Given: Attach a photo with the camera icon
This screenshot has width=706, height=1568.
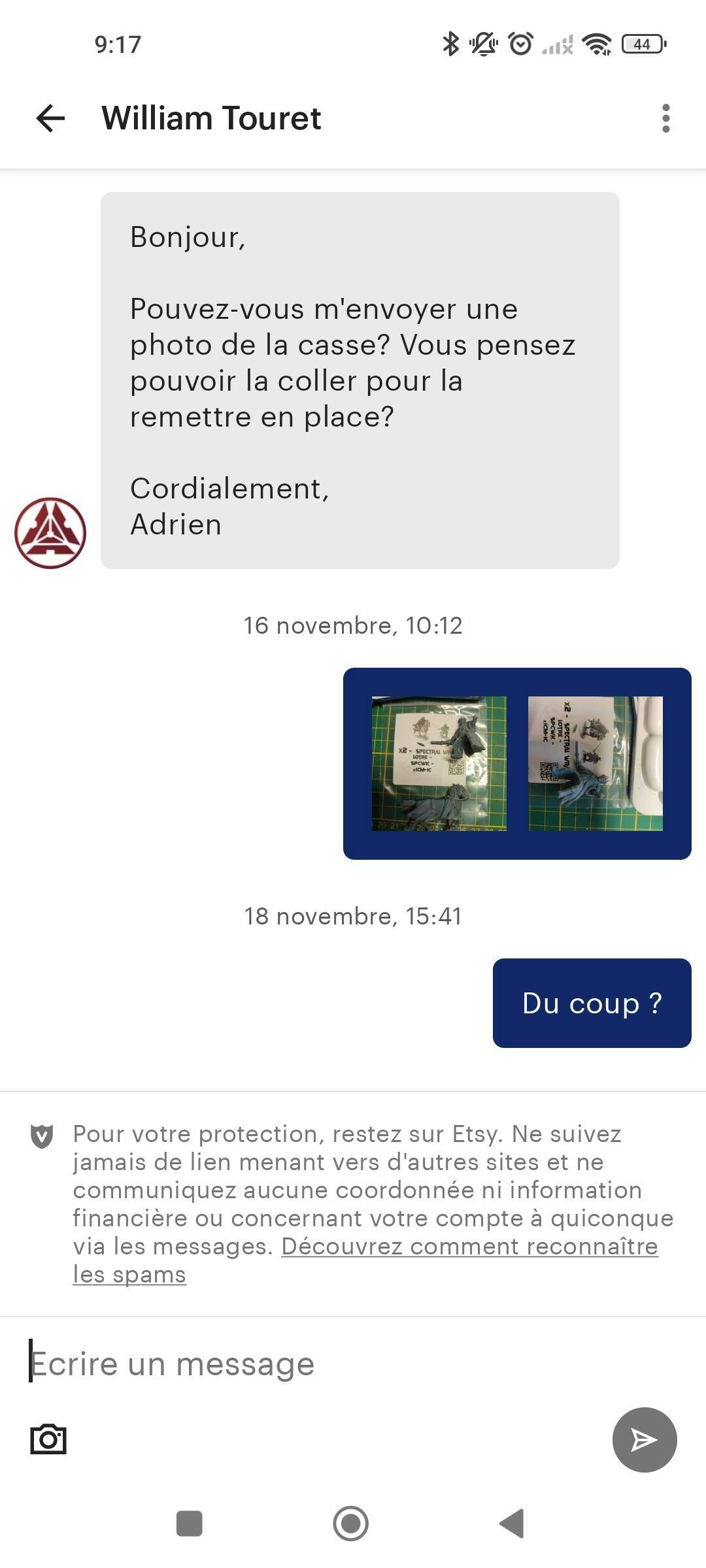Looking at the screenshot, I should point(48,1439).
